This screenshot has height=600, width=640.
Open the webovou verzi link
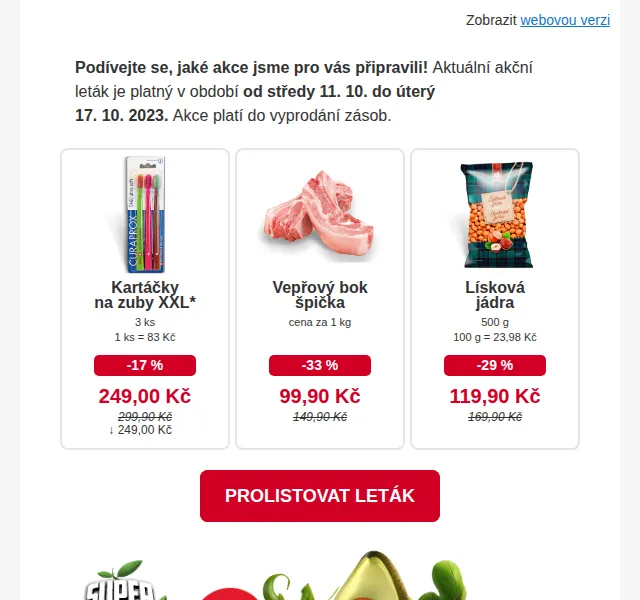pyautogui.click(x=565, y=20)
